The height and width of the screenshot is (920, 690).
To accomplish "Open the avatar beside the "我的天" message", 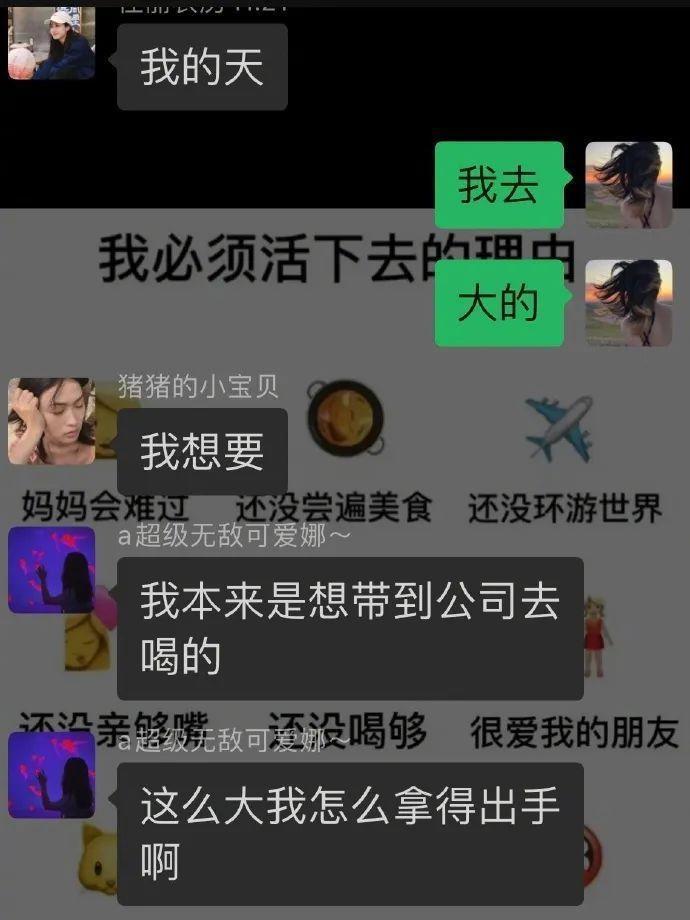I will click(x=51, y=42).
